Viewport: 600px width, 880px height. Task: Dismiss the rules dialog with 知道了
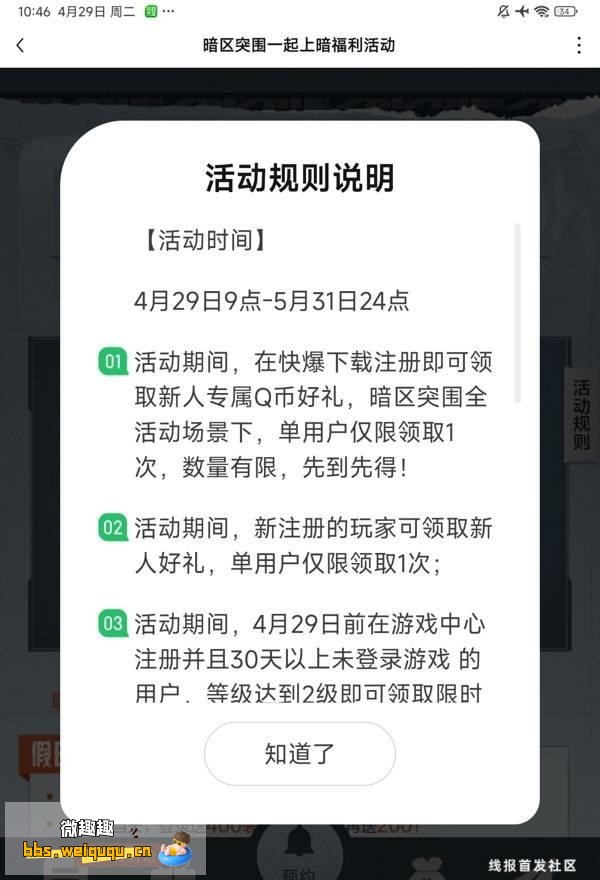(300, 753)
